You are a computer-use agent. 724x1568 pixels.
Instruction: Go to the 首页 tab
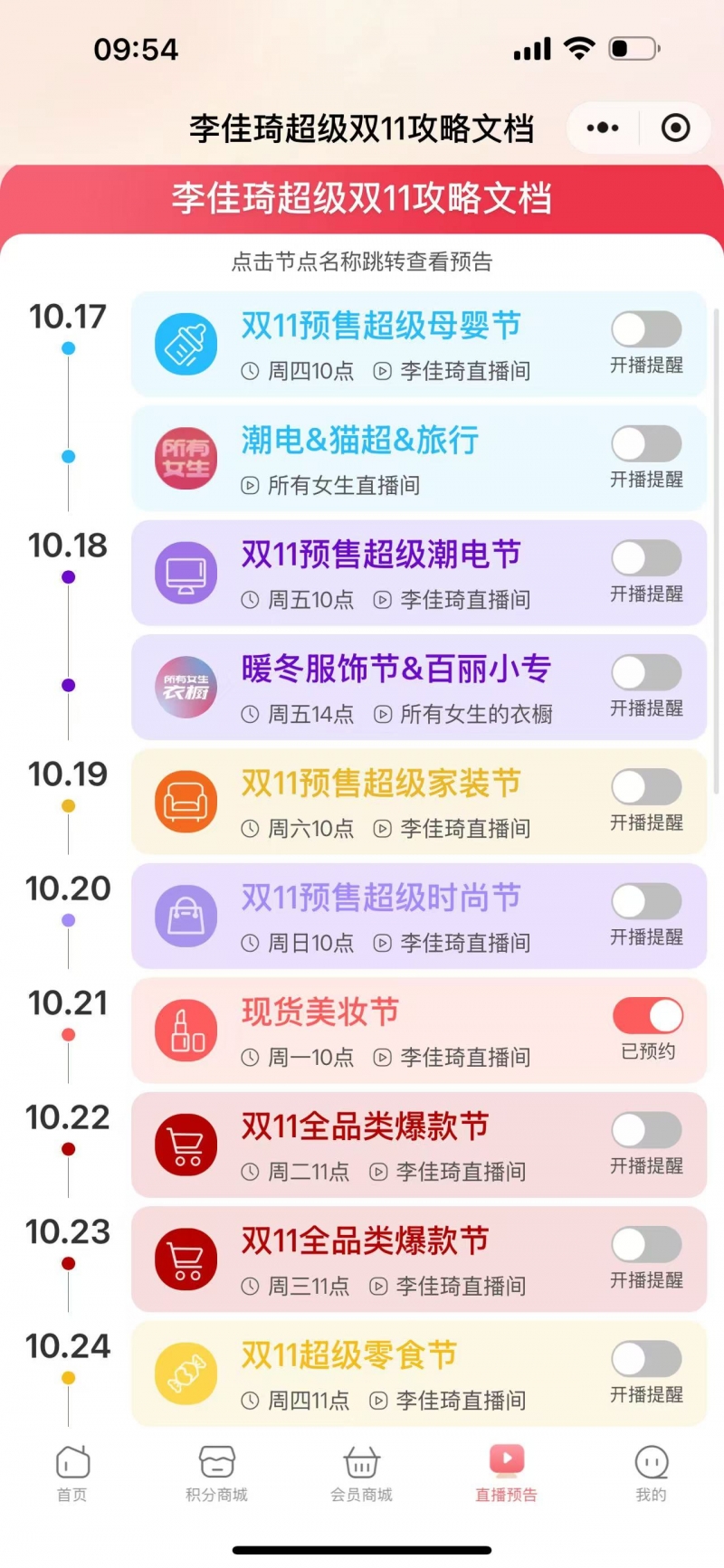72,1475
